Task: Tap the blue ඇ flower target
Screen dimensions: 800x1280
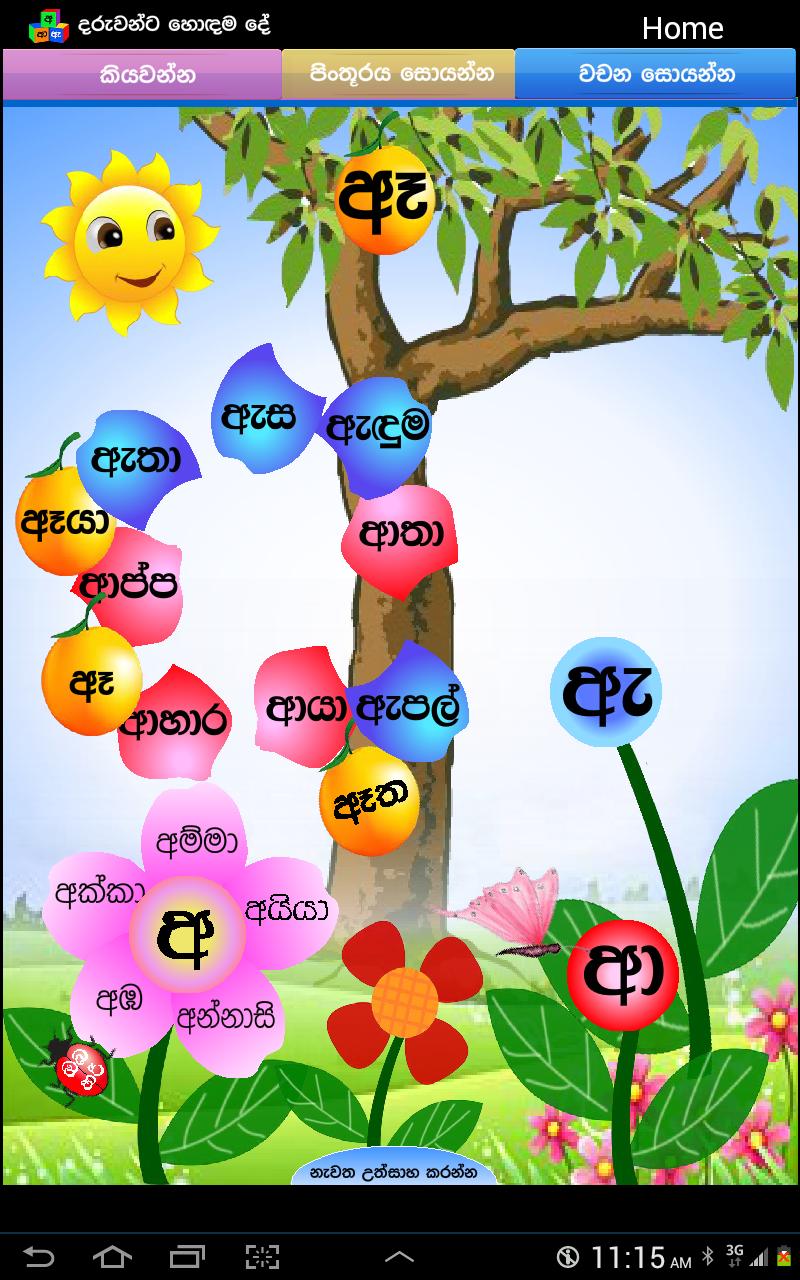Action: pos(605,690)
